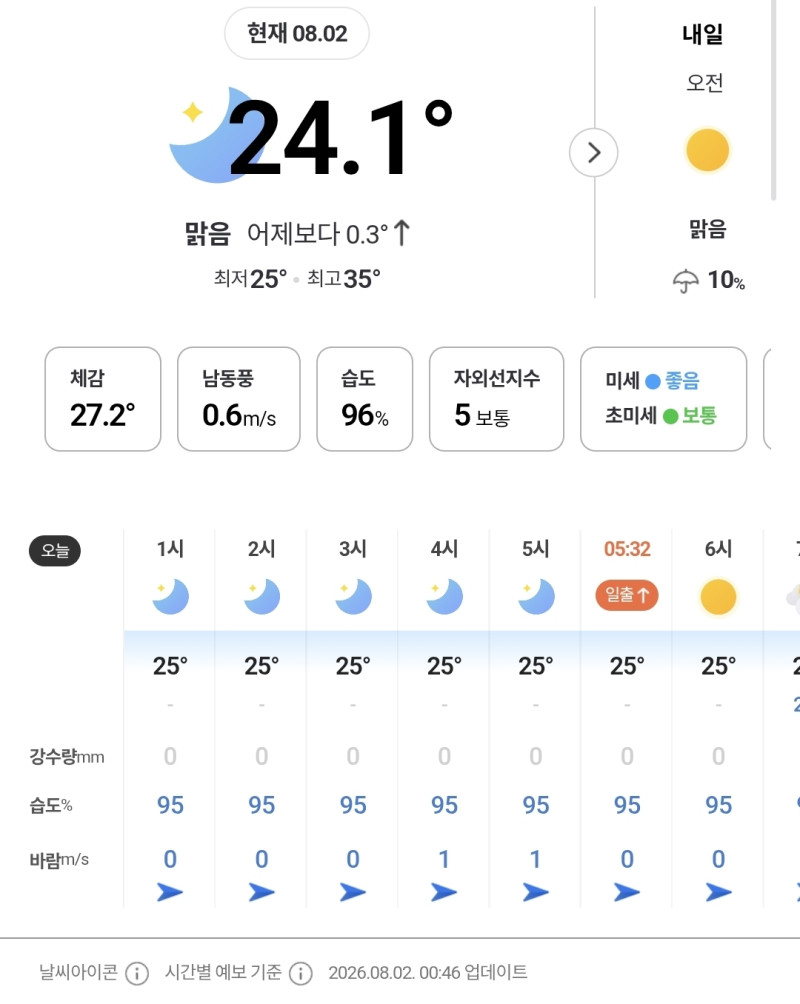Image resolution: width=800 pixels, height=1004 pixels.
Task: Open the 체감 27.2° card
Action: click(102, 399)
